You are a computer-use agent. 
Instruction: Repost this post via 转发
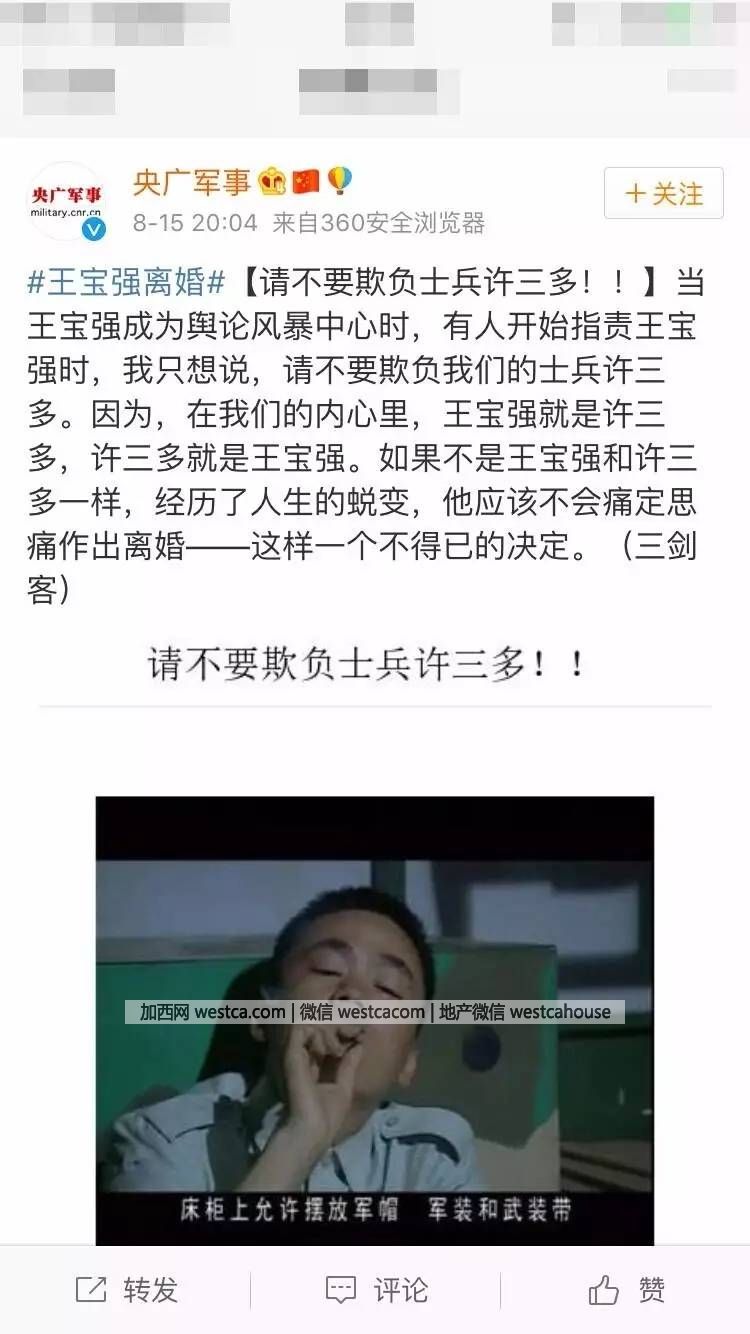tap(126, 1290)
